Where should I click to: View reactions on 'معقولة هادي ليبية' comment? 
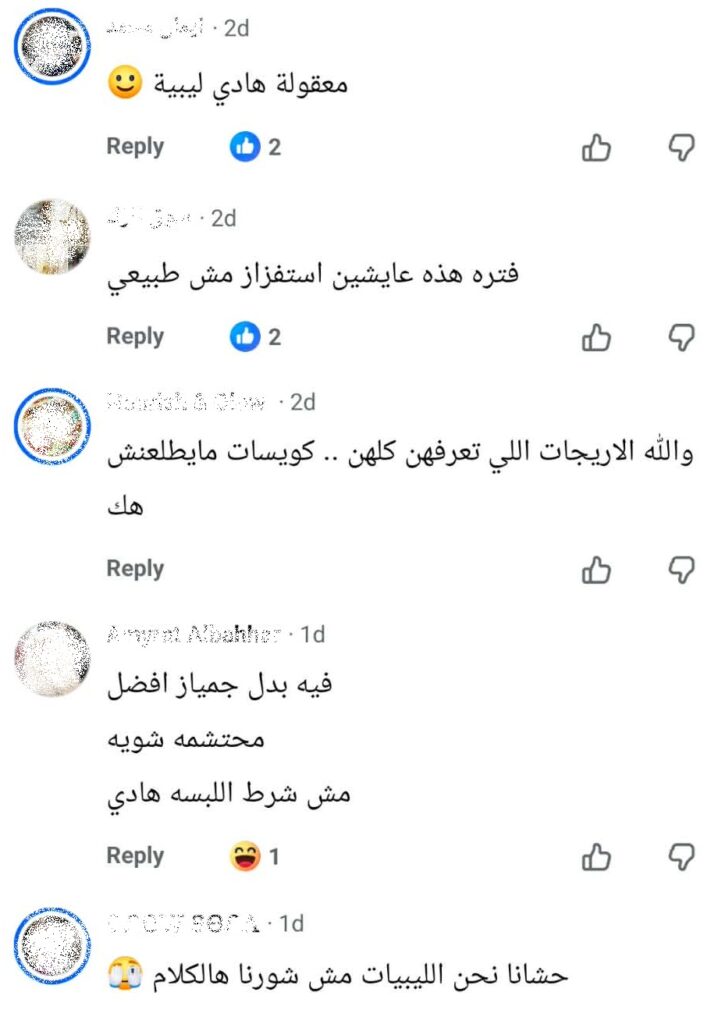coord(256,147)
